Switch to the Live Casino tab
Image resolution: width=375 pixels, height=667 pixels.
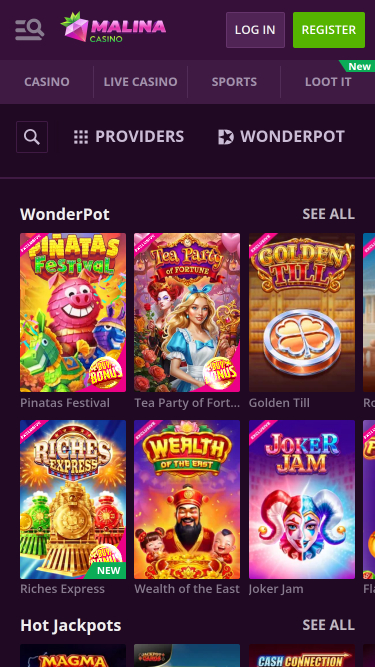140,82
